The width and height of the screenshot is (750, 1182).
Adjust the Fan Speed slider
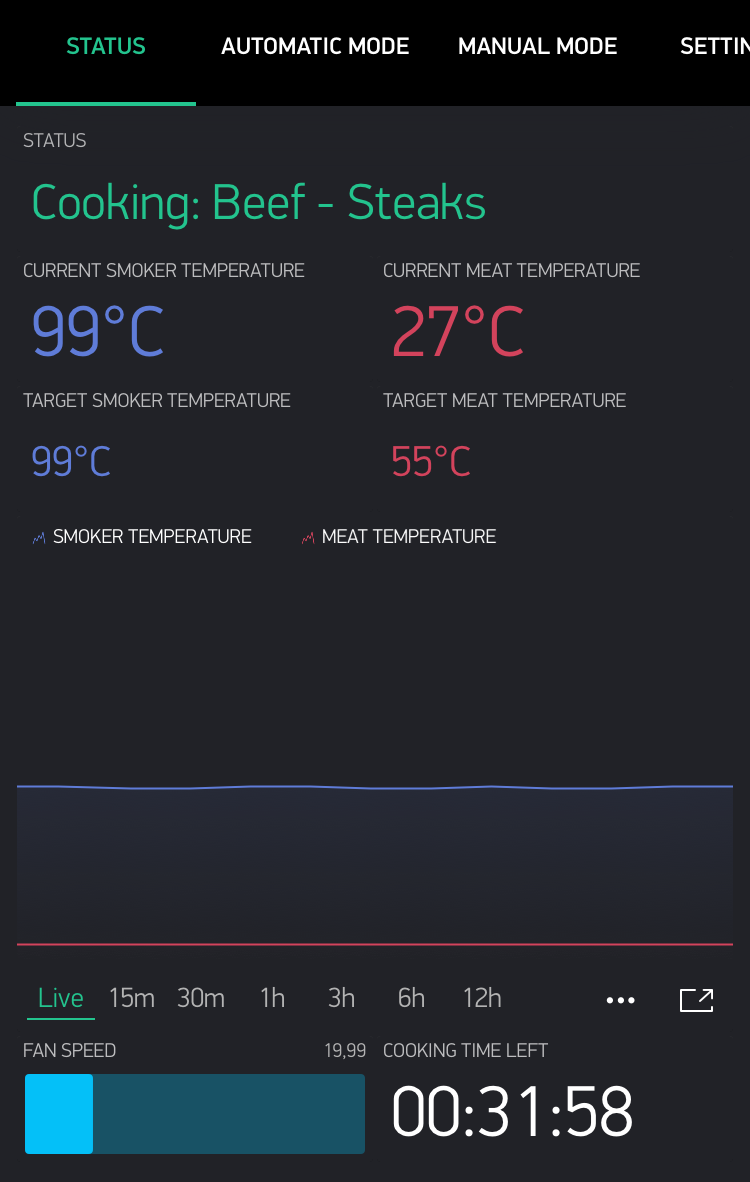(195, 1114)
